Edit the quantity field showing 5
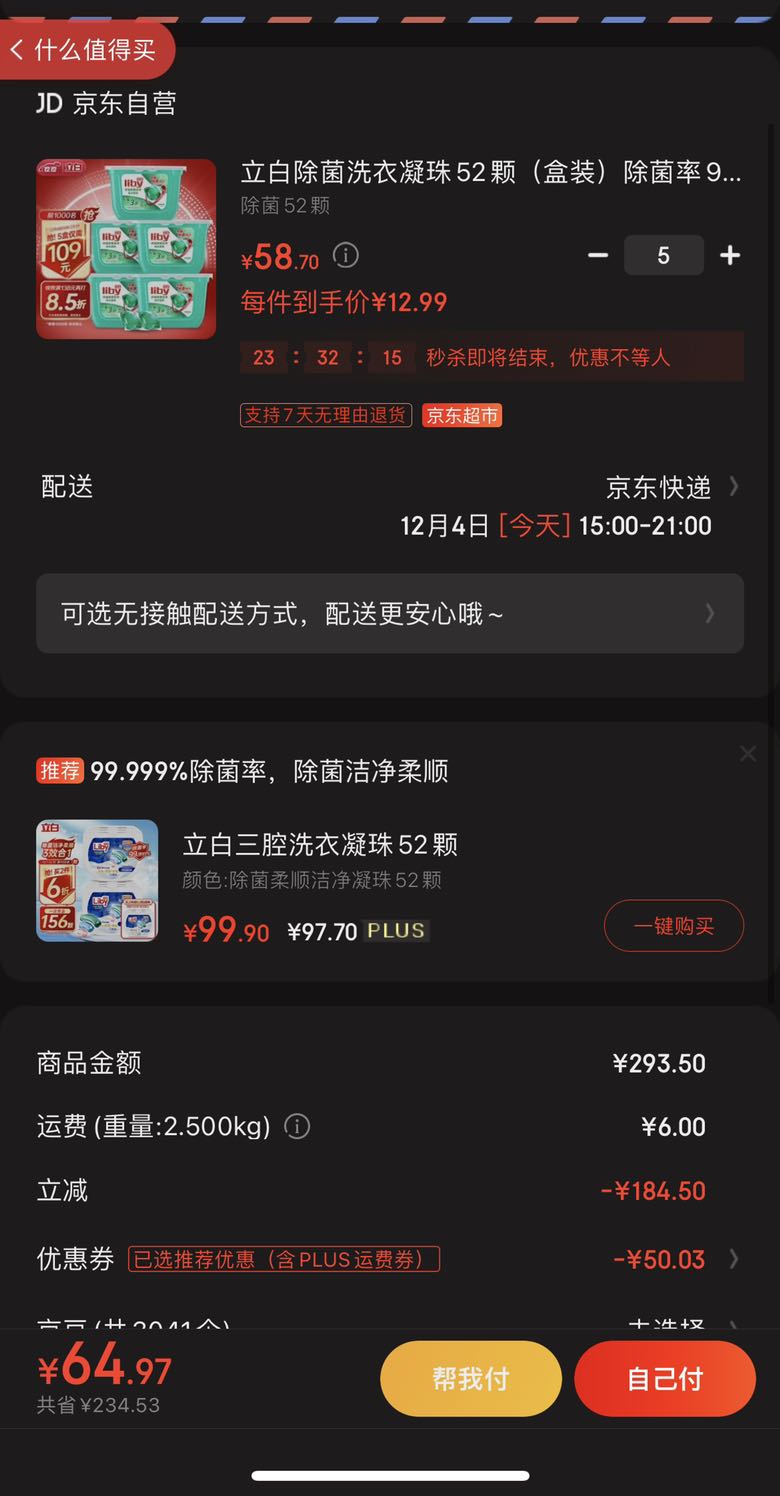 pos(664,255)
